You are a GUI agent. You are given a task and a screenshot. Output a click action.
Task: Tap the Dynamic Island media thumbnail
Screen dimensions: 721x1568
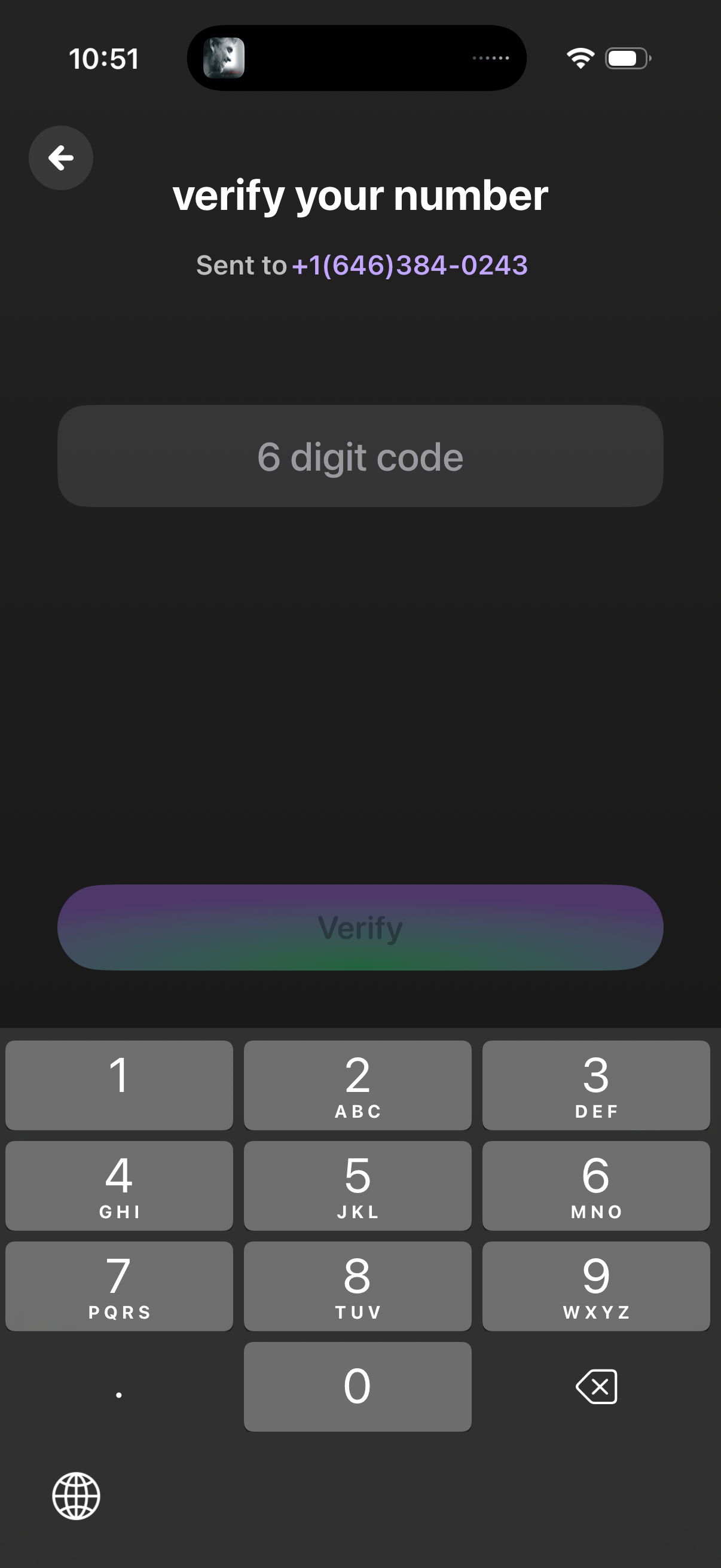(x=224, y=58)
